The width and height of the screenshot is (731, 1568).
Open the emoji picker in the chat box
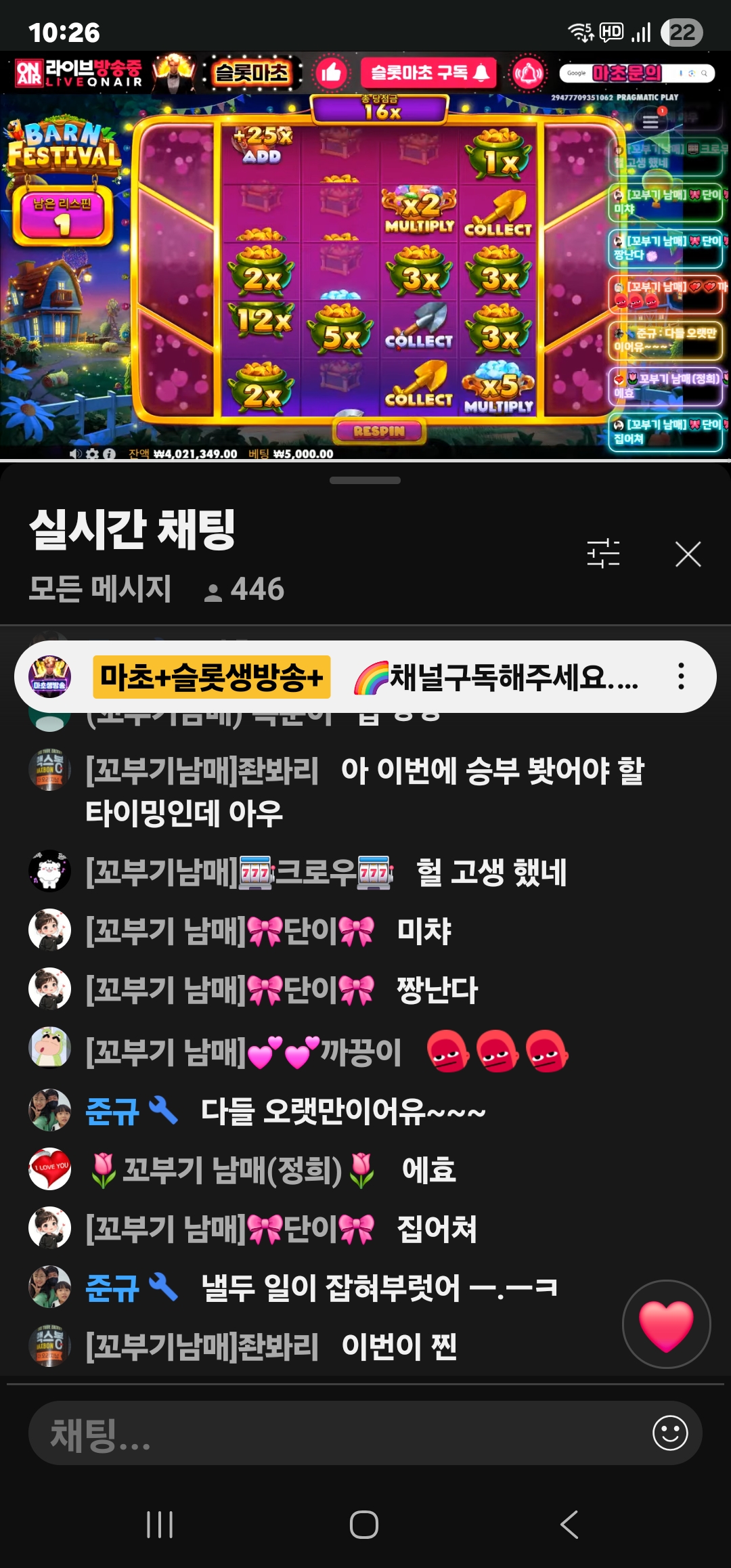point(670,1433)
